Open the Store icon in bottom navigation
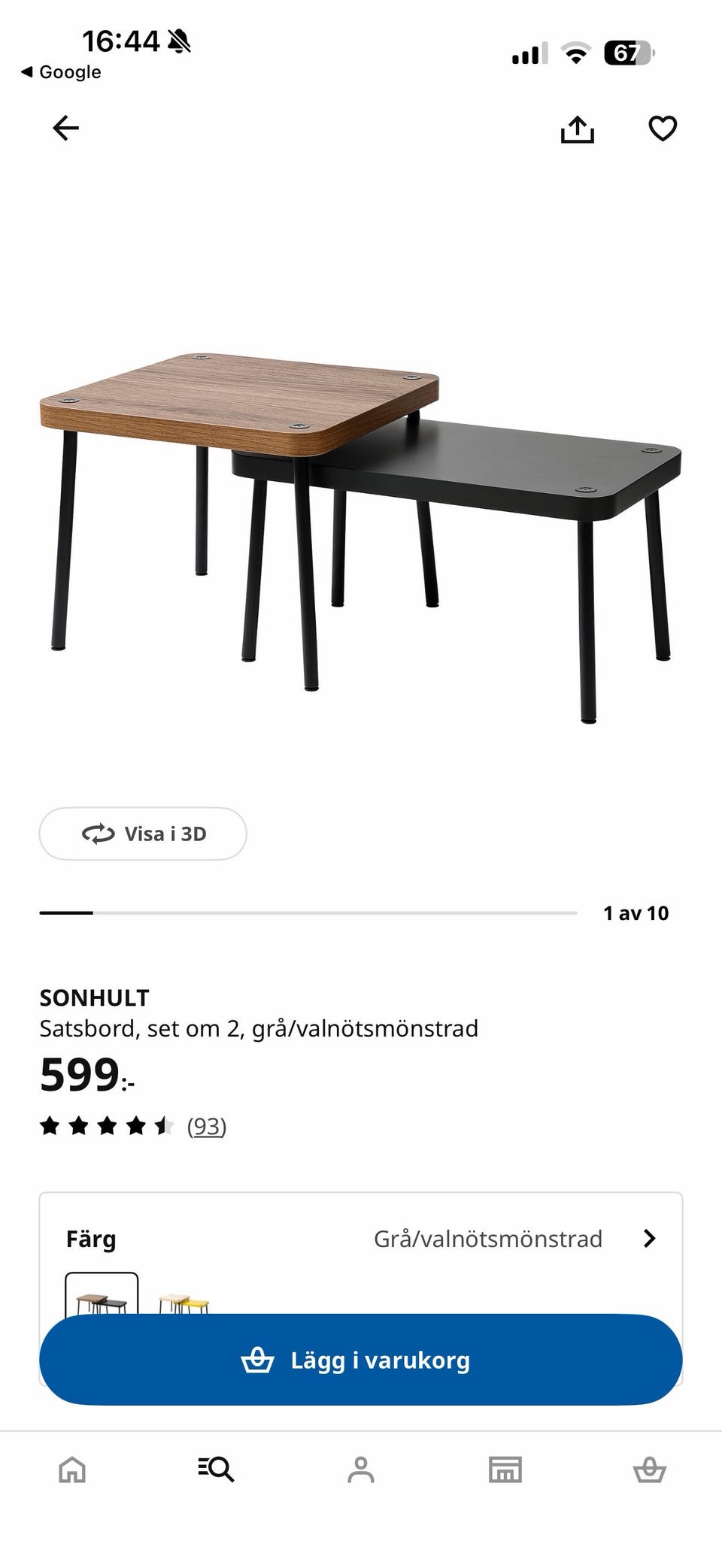The width and height of the screenshot is (722, 1568). point(505,1471)
